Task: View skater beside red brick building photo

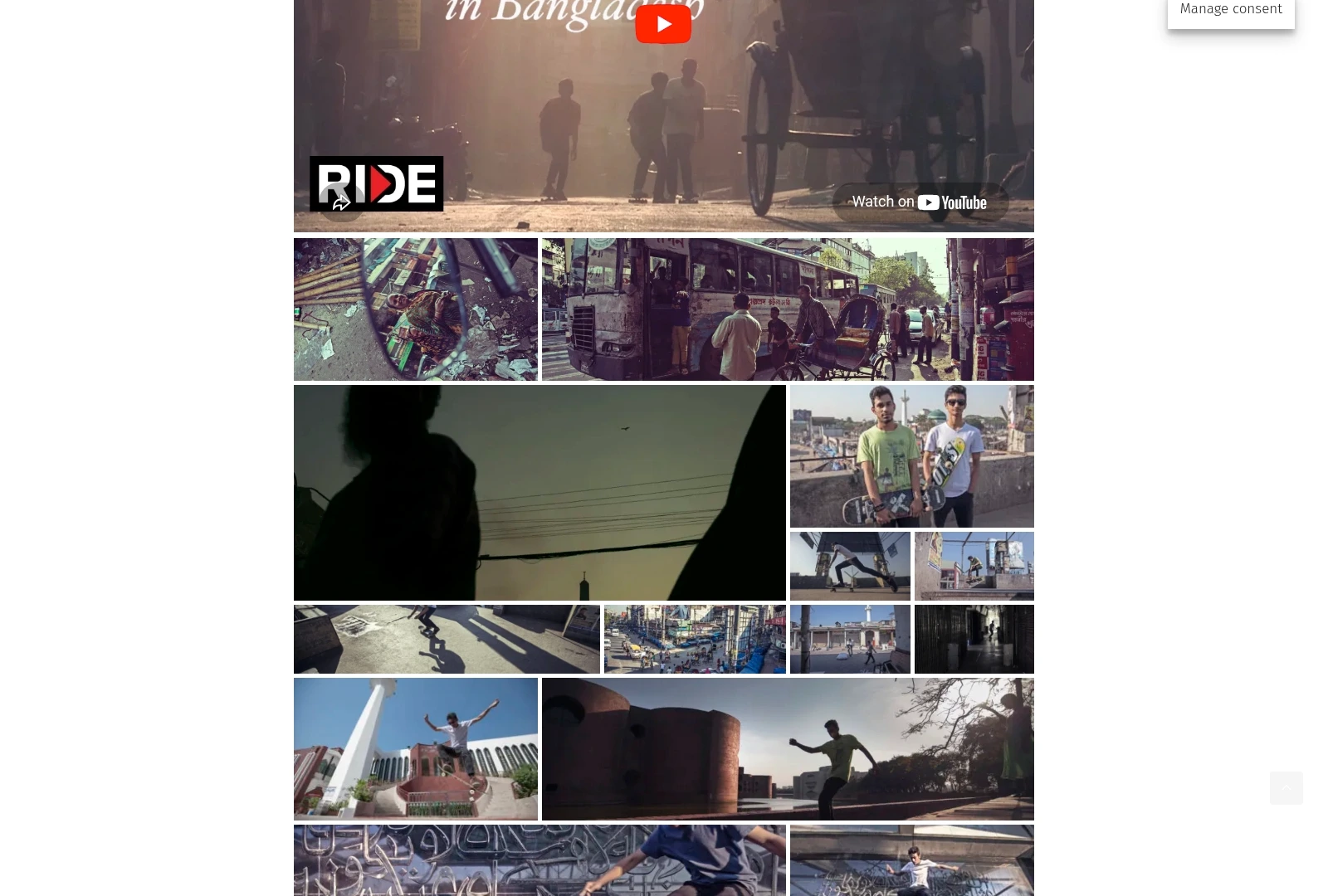Action: pos(787,749)
